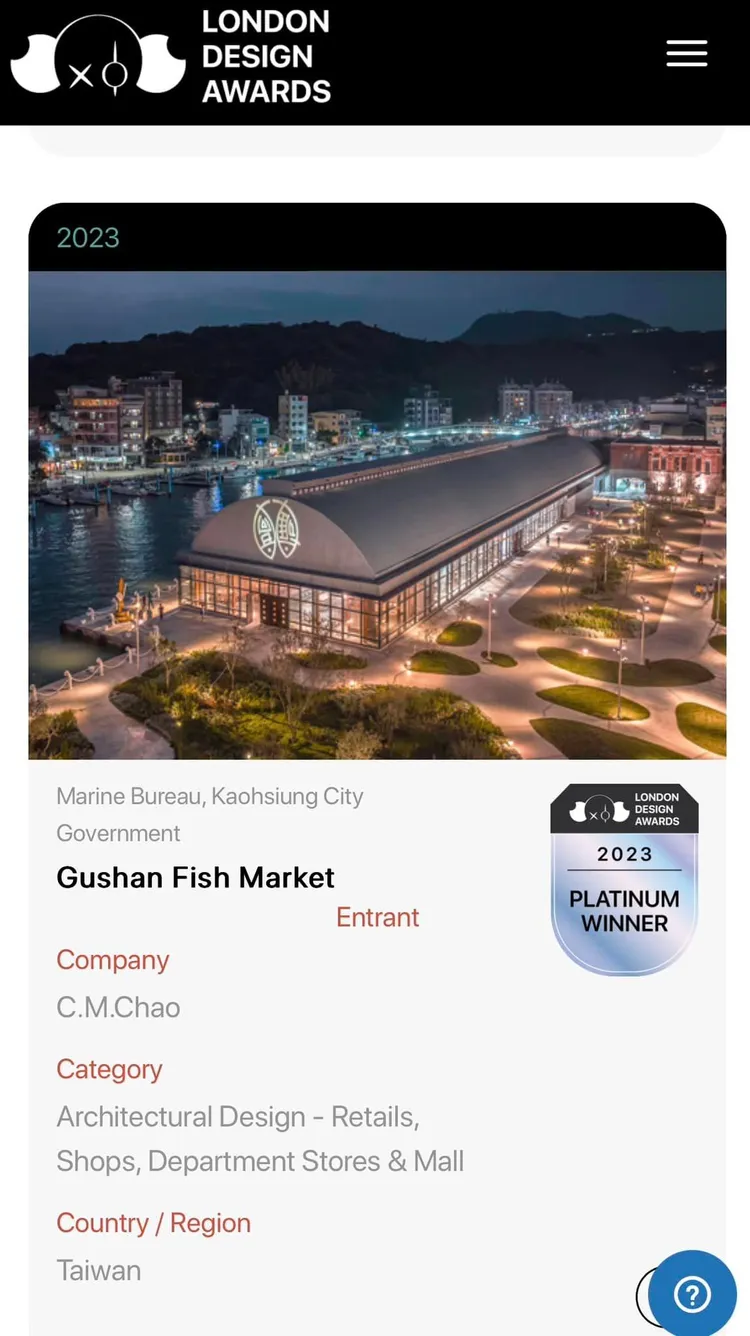Screen dimensions: 750x1336
Task: Visit the C.M.Chao company link
Action: [118, 1007]
